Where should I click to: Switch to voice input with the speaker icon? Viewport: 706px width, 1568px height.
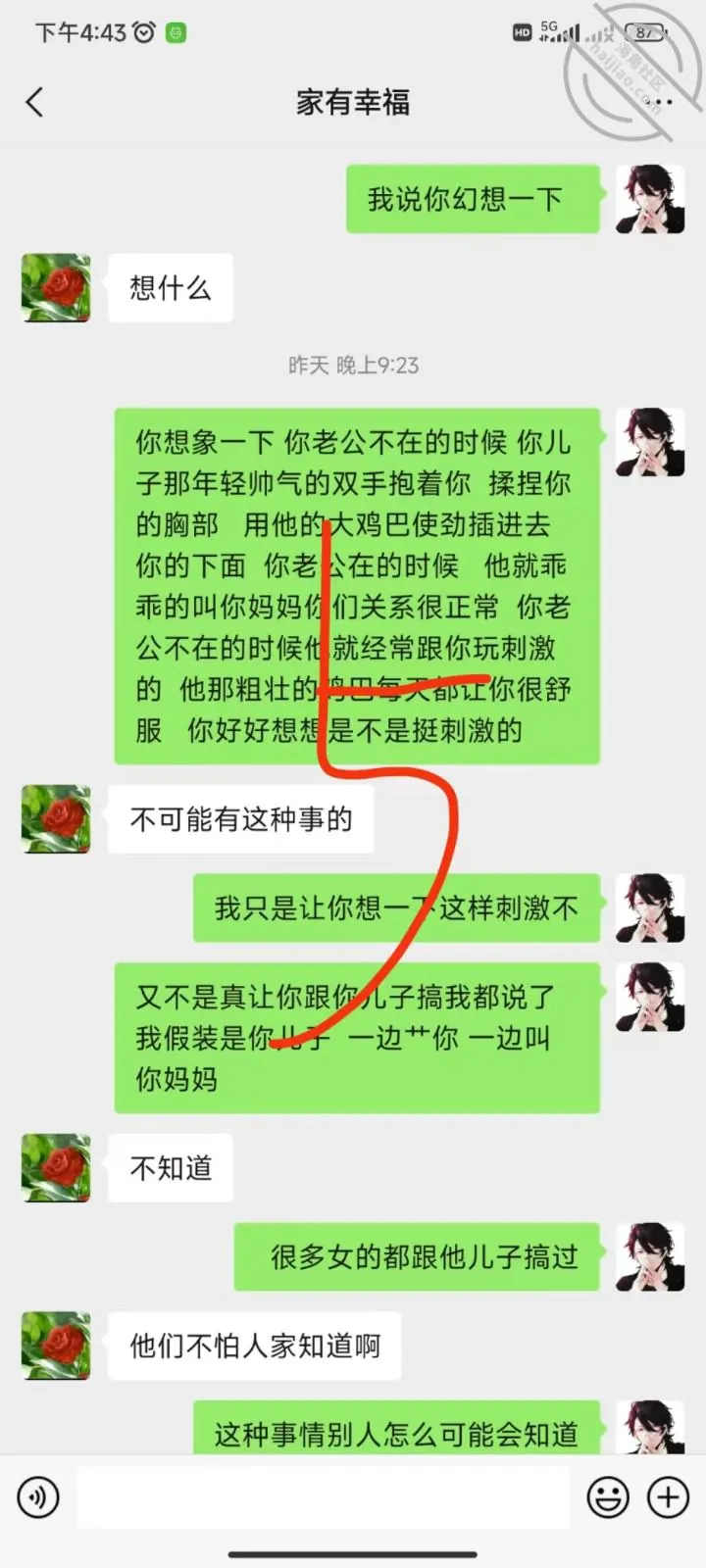click(x=38, y=1497)
